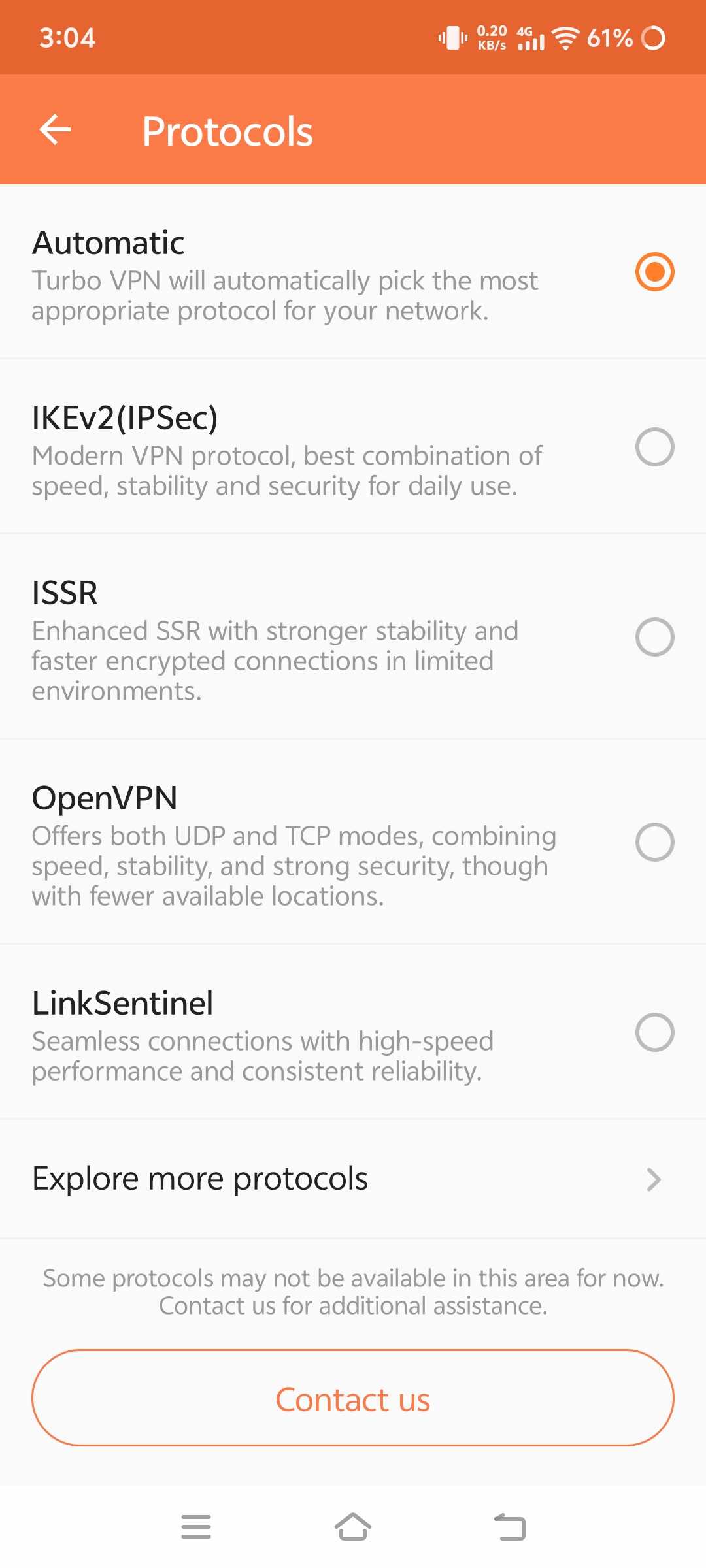
Task: Open the recent apps navigation icon
Action: (x=195, y=1527)
